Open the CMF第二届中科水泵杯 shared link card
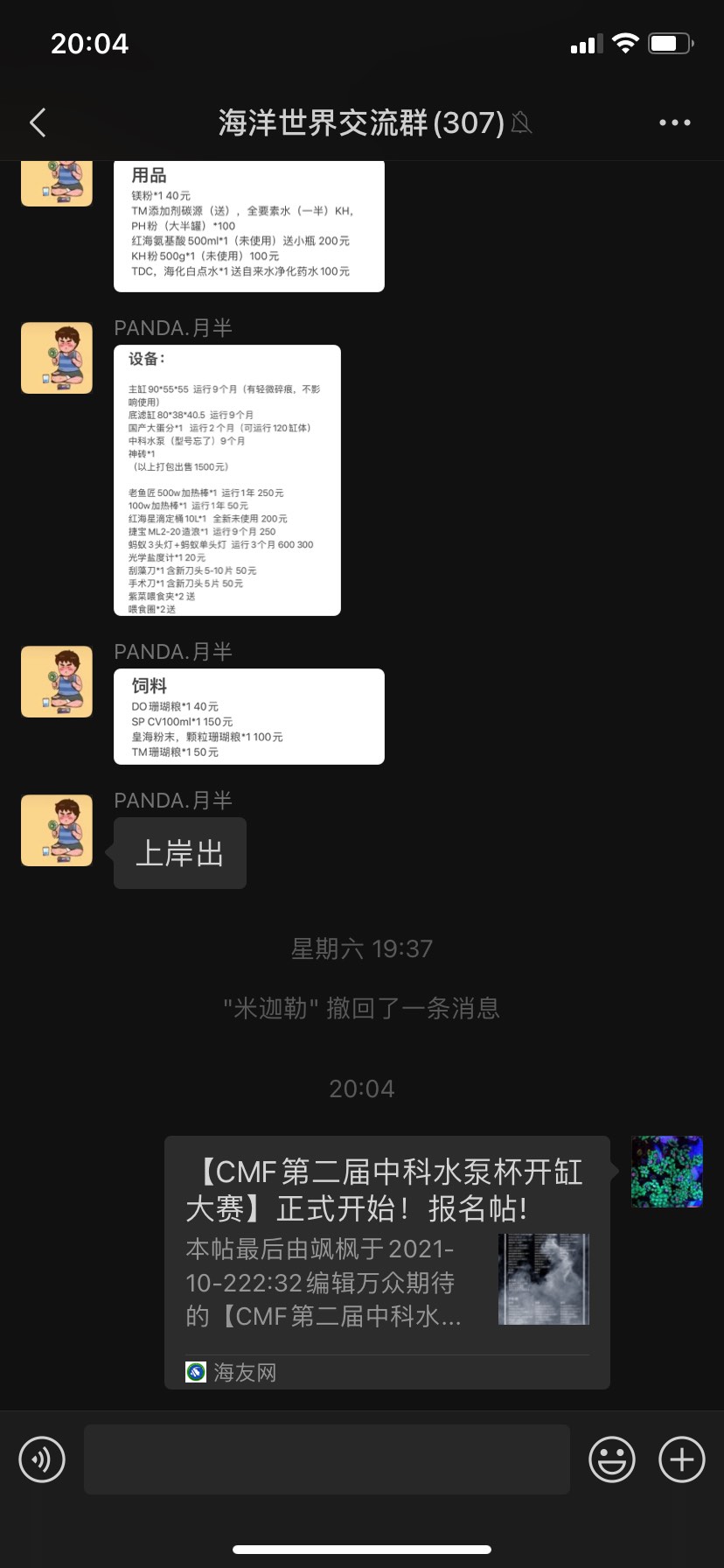724x1568 pixels. click(x=386, y=1260)
